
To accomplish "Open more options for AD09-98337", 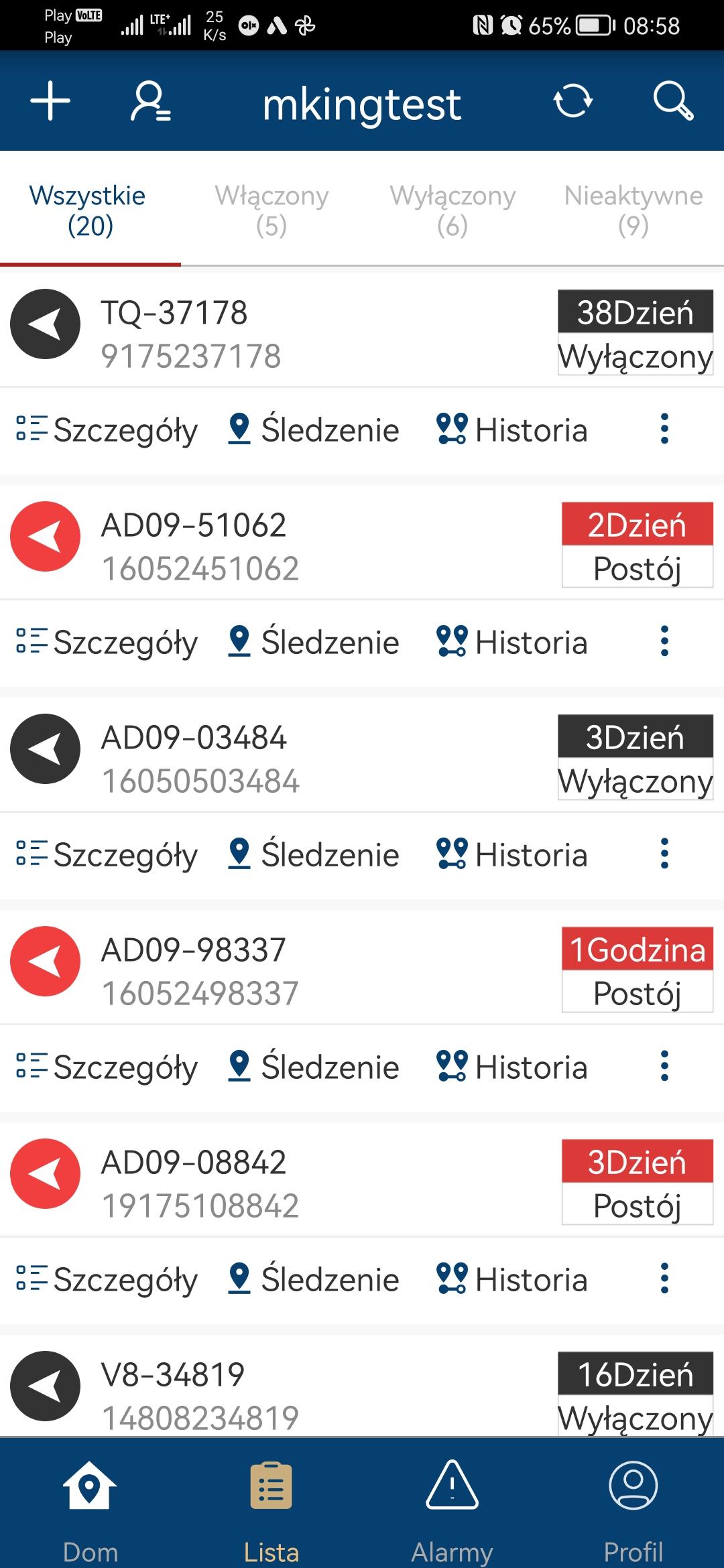I will (x=664, y=1066).
